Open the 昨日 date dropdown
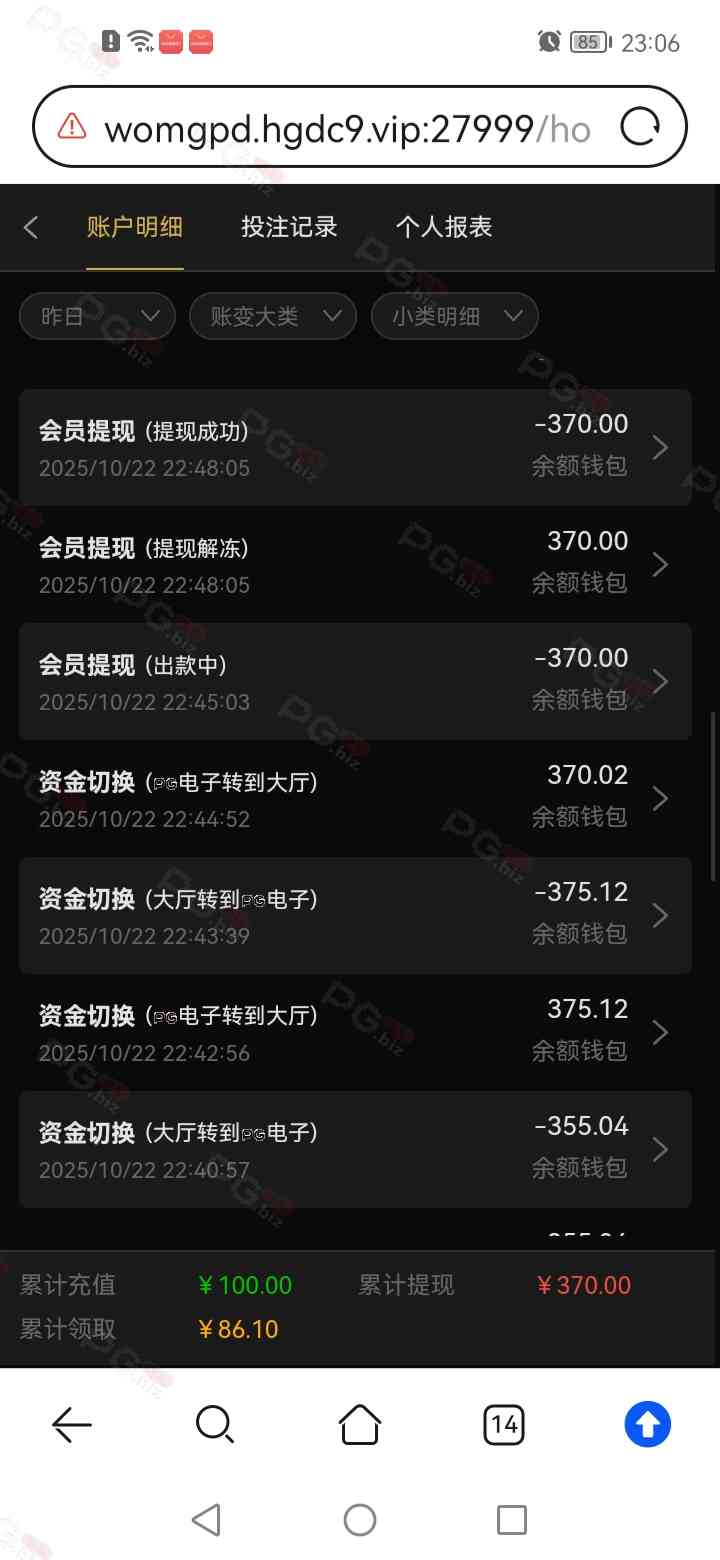This screenshot has height=1560, width=720. [97, 317]
